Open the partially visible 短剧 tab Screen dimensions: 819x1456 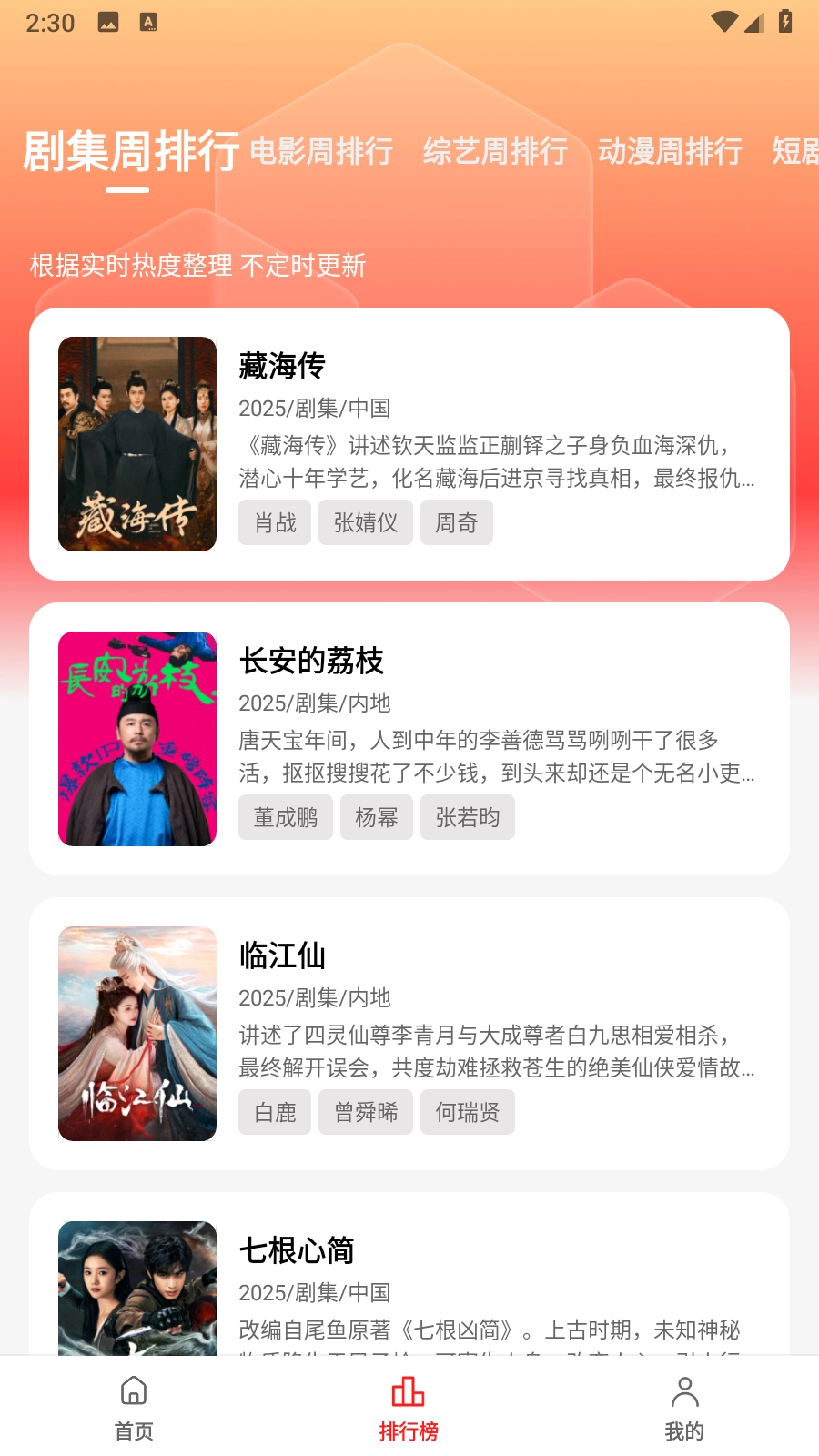click(798, 152)
